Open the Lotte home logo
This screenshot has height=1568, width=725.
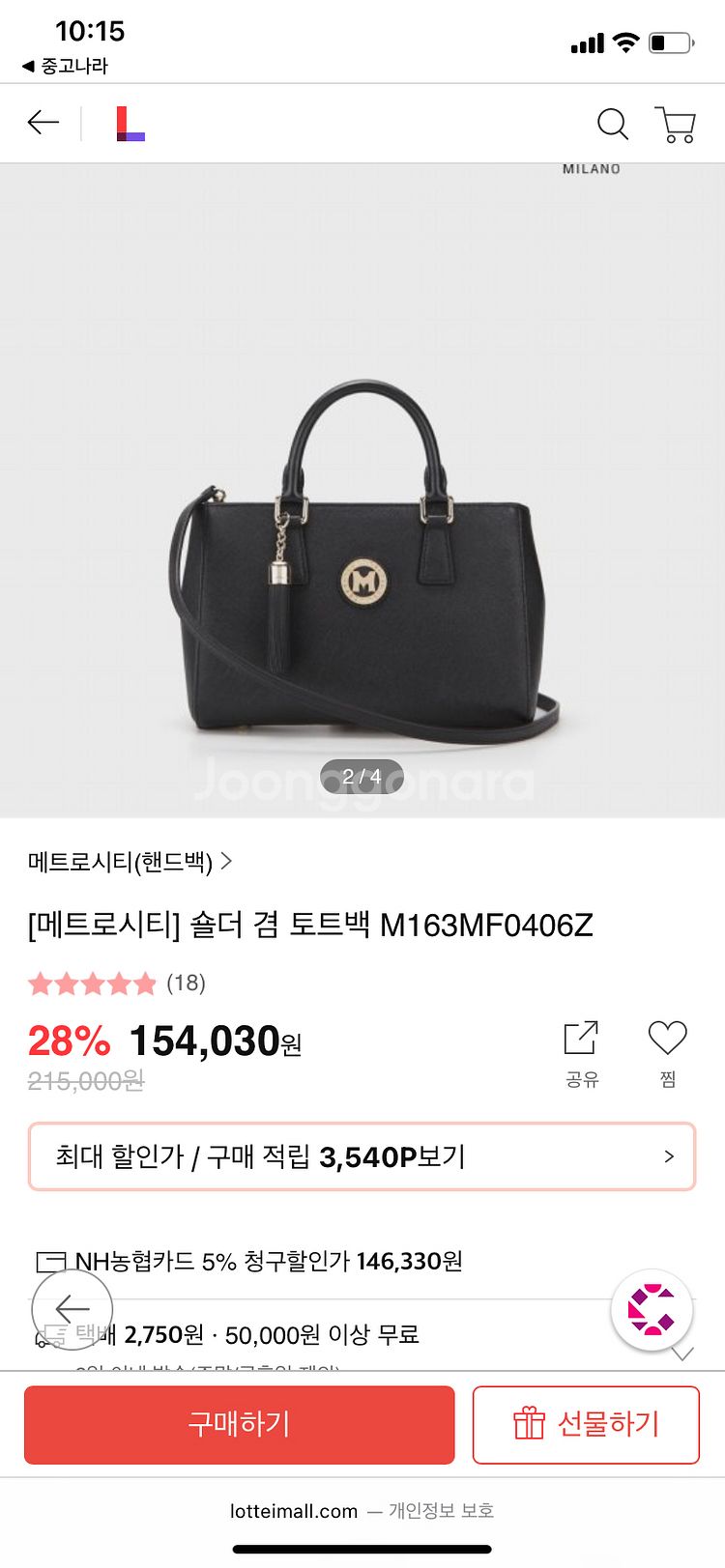tap(130, 124)
